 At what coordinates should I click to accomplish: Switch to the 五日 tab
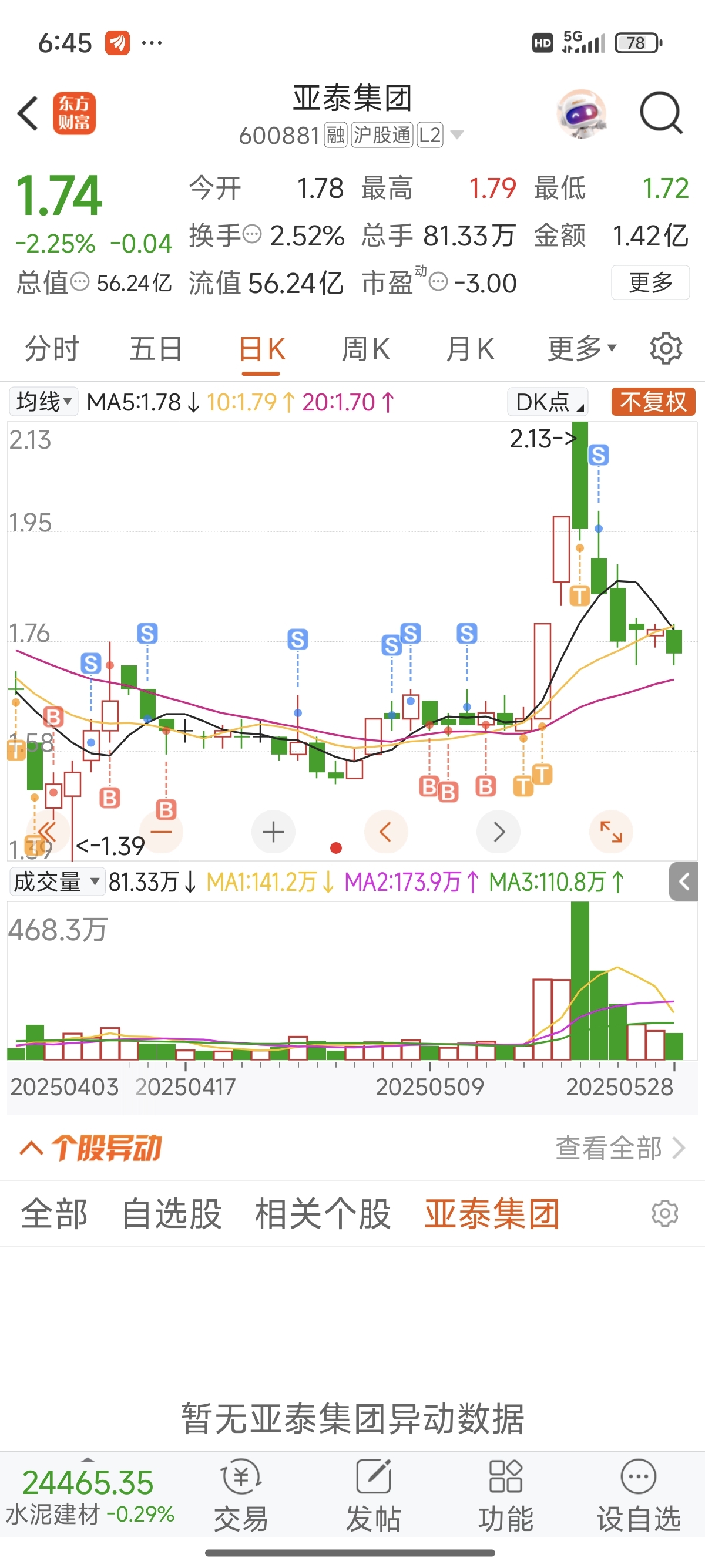(156, 349)
